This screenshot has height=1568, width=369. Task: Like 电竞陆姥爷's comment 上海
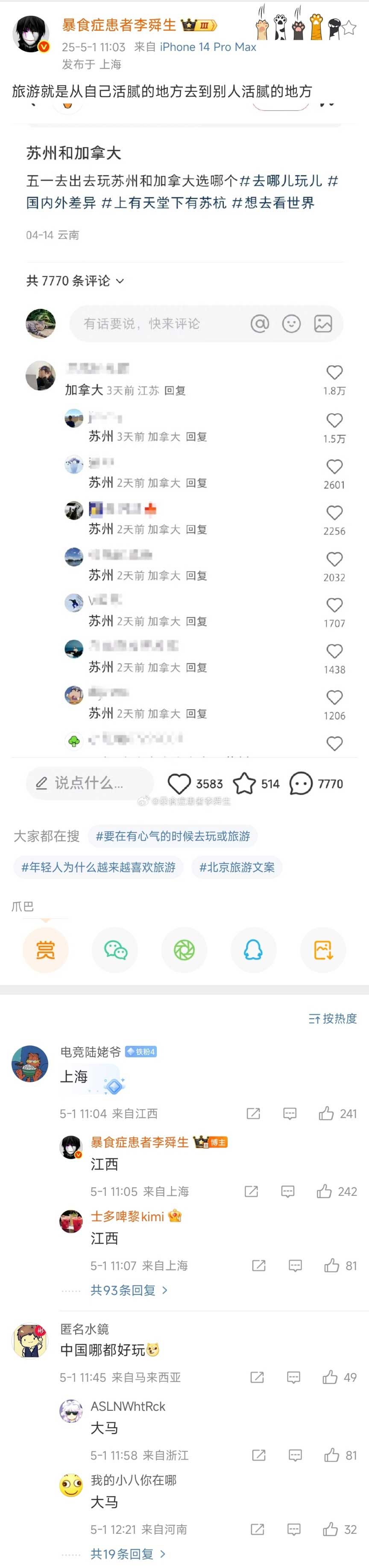click(327, 1113)
